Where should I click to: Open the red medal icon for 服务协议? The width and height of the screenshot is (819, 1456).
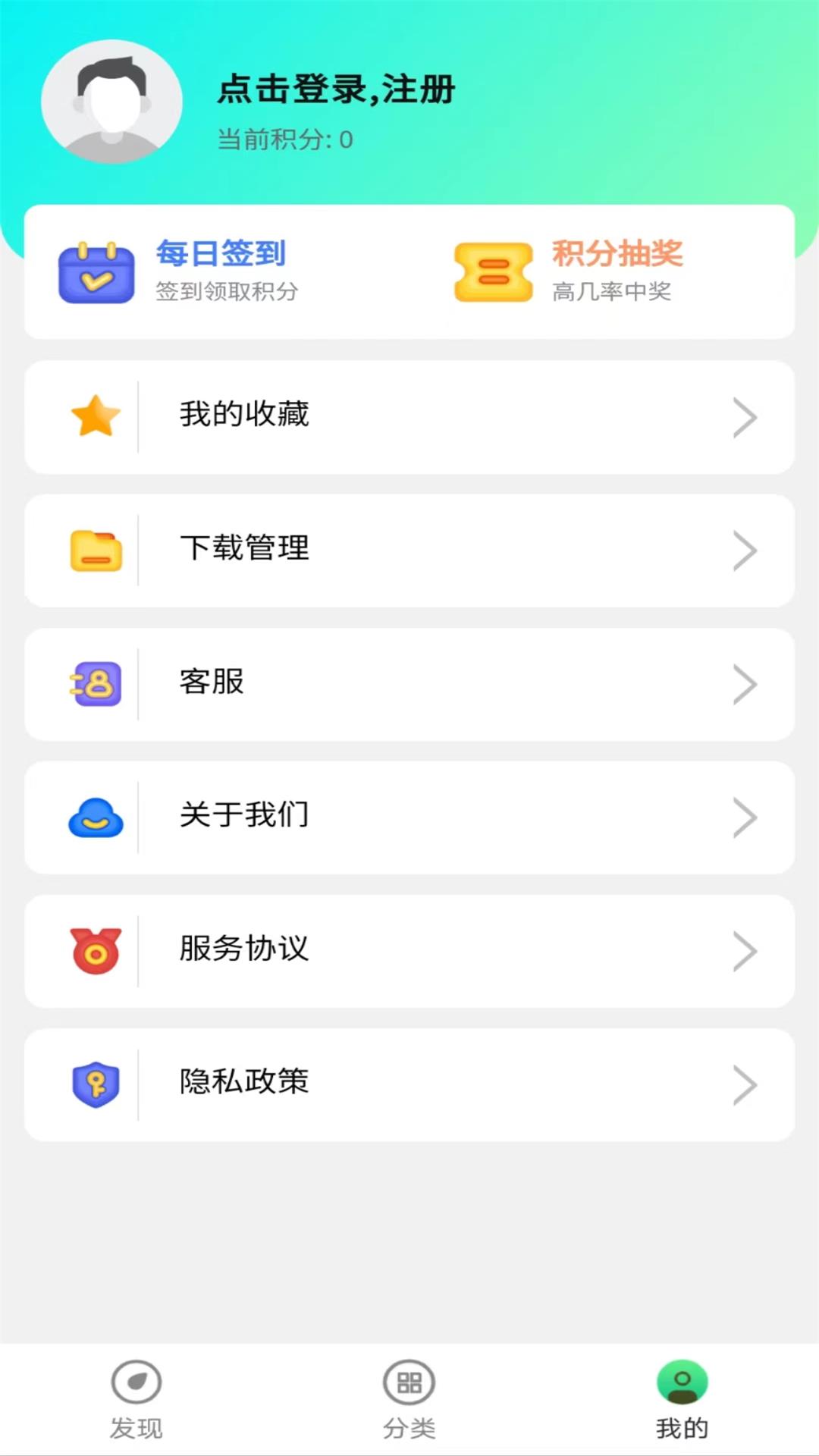[x=94, y=950]
